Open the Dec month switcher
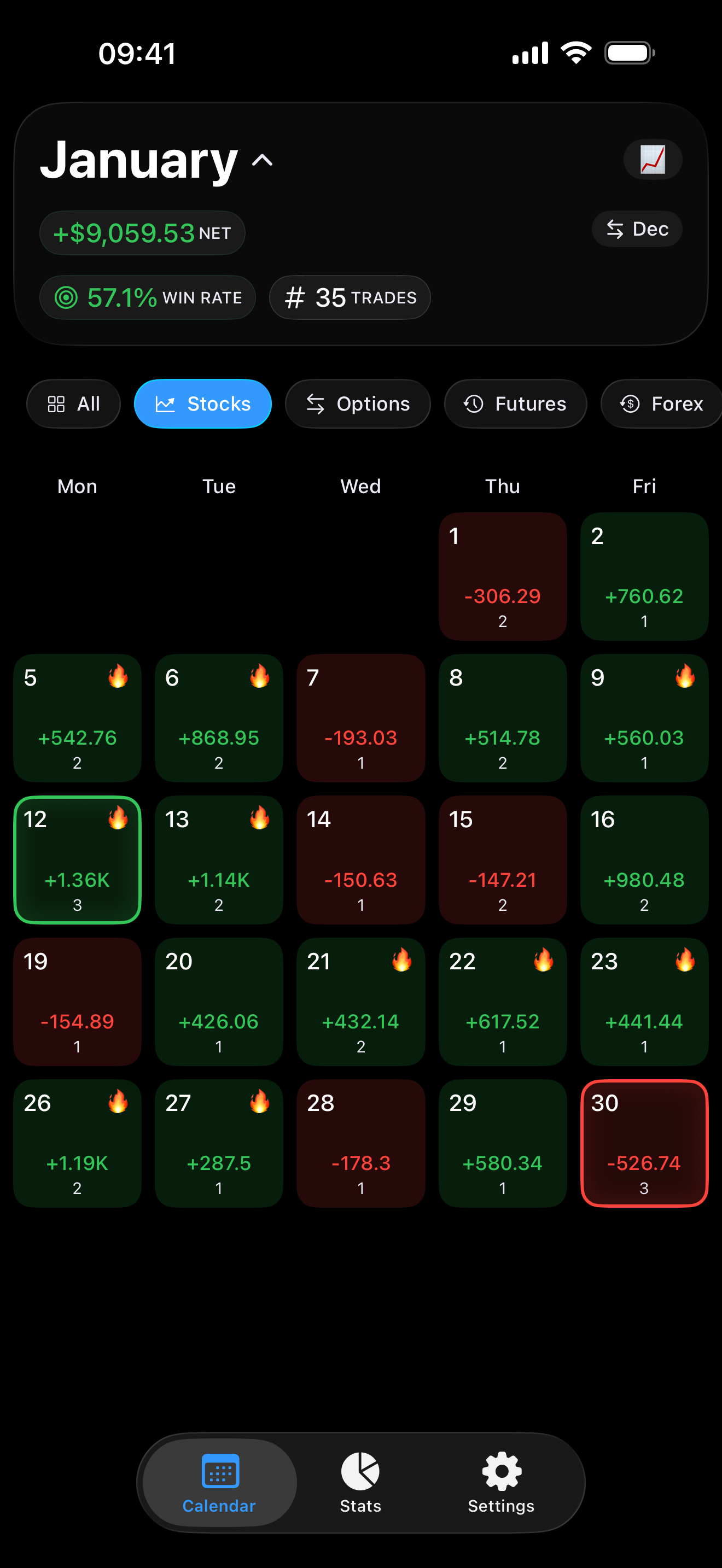This screenshot has height=1568, width=722. [x=637, y=230]
